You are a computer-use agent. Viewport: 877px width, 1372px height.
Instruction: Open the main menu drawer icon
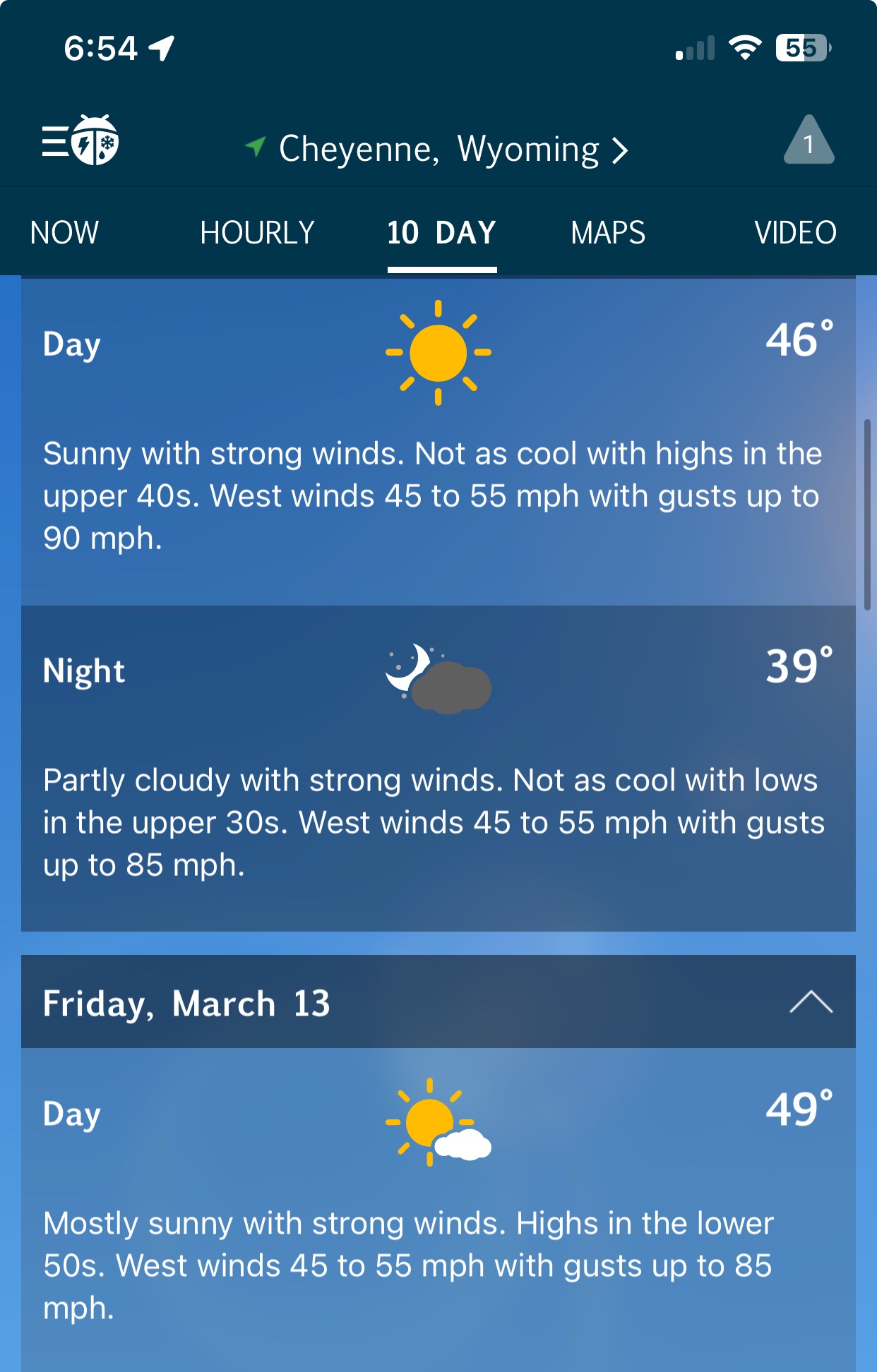coord(79,140)
